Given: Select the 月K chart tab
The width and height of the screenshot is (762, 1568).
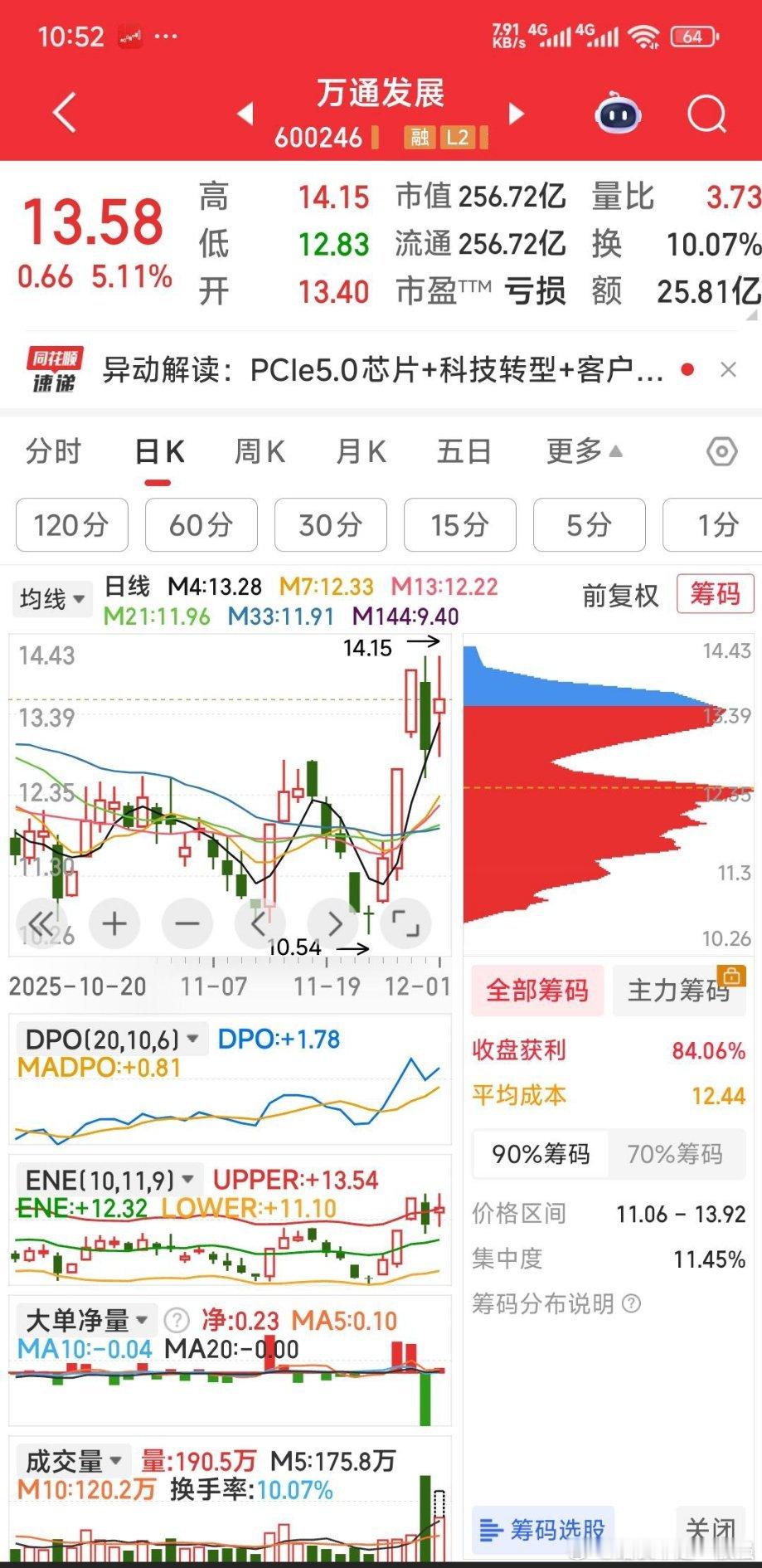Looking at the screenshot, I should point(361,452).
